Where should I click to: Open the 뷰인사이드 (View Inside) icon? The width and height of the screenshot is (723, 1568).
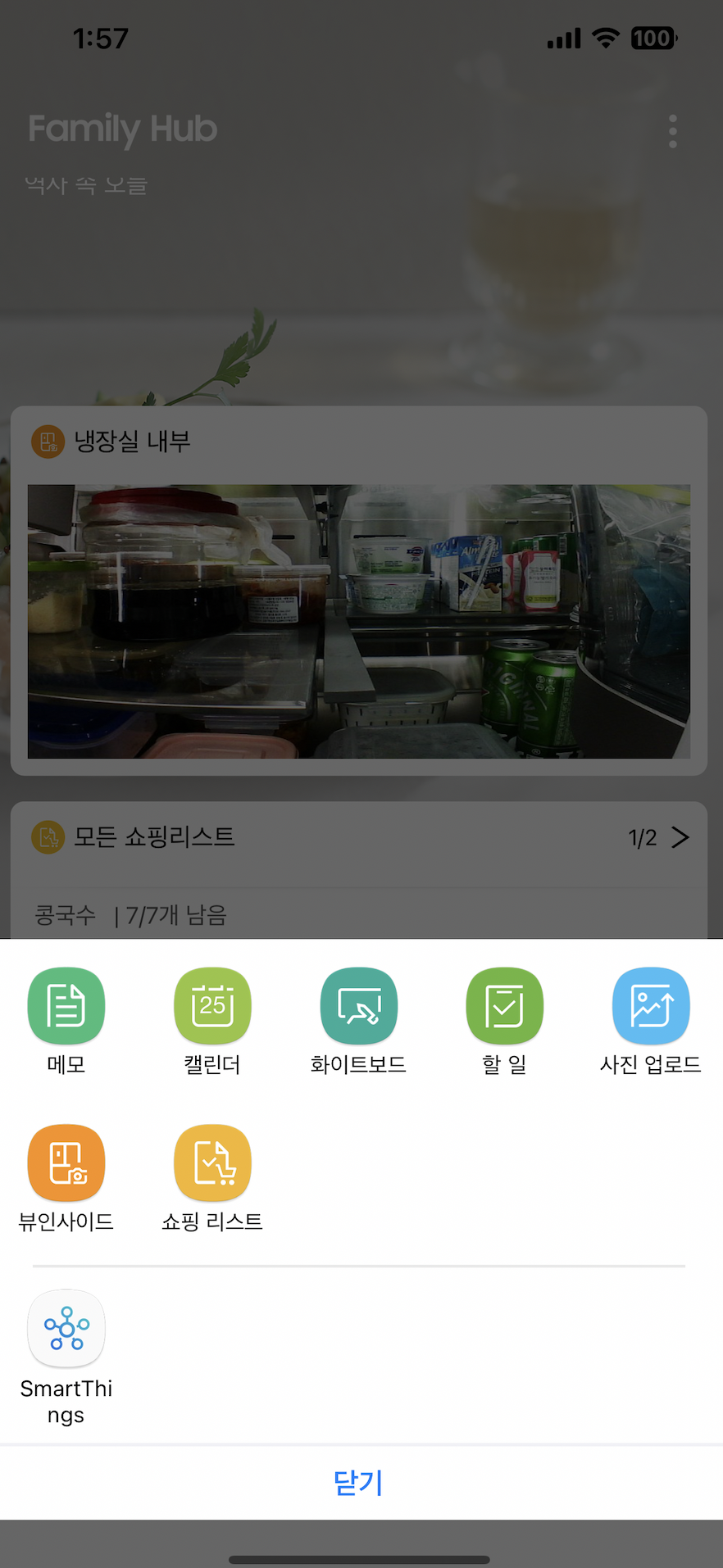point(66,1162)
